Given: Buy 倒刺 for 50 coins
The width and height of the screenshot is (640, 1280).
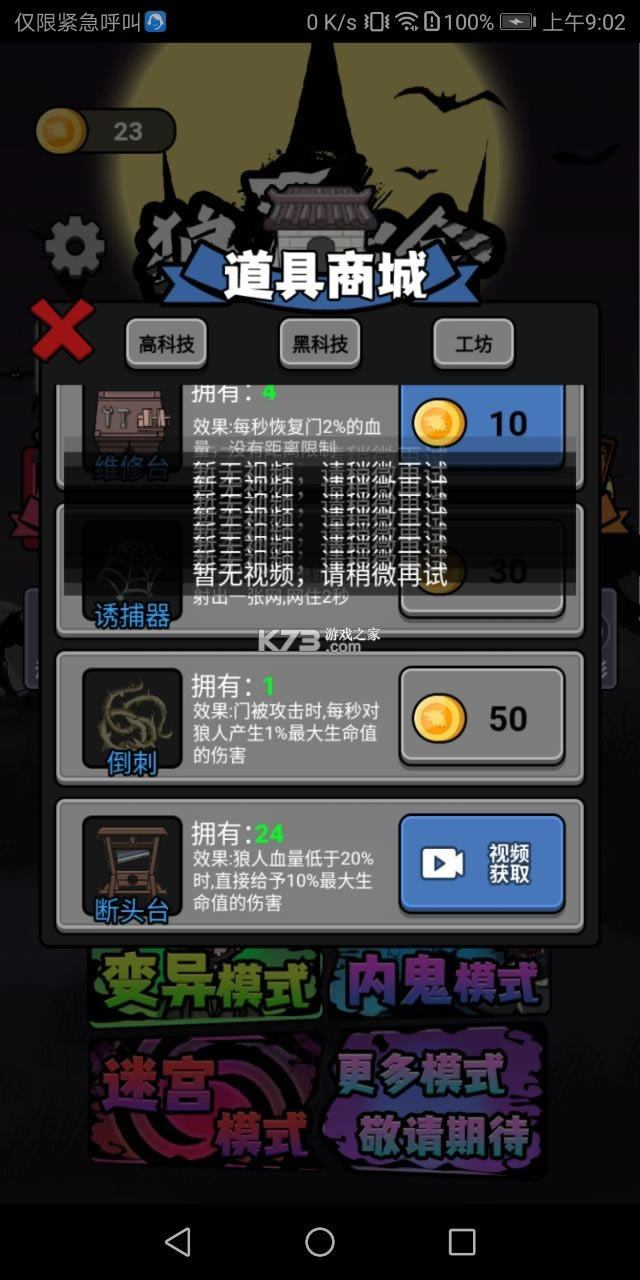Looking at the screenshot, I should [482, 718].
